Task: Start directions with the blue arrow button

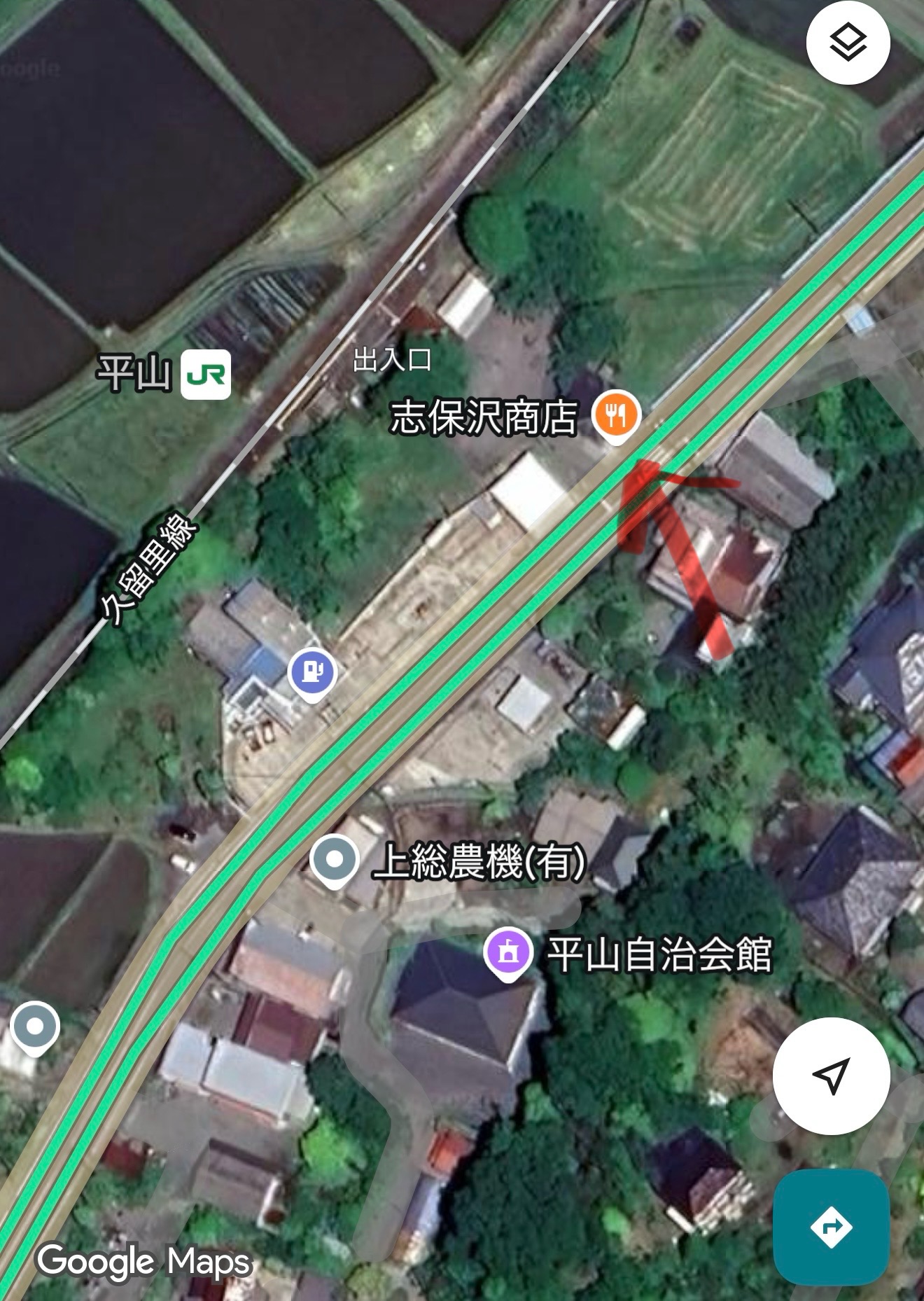Action: coord(831,1227)
